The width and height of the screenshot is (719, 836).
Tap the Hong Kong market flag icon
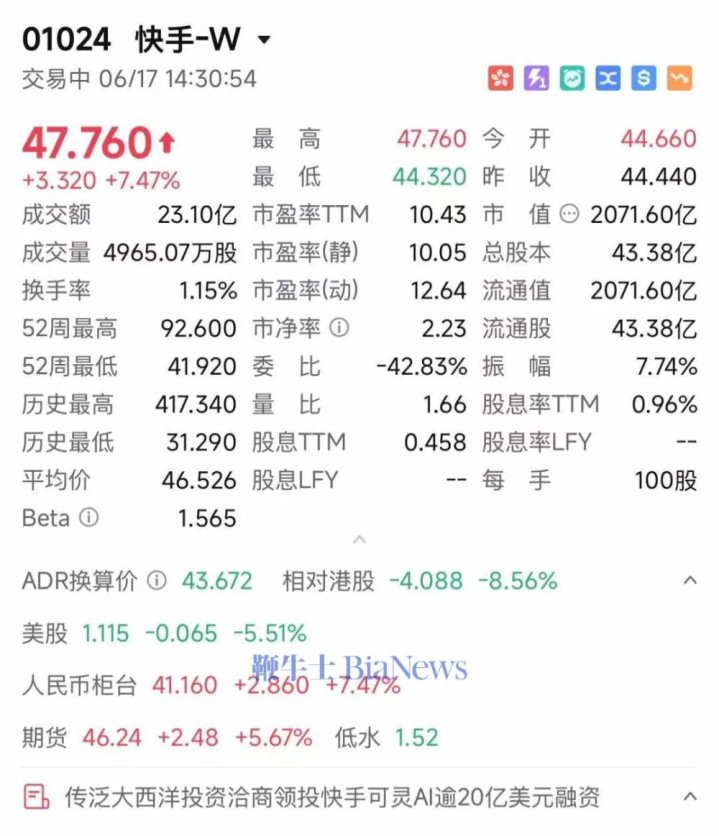500,78
